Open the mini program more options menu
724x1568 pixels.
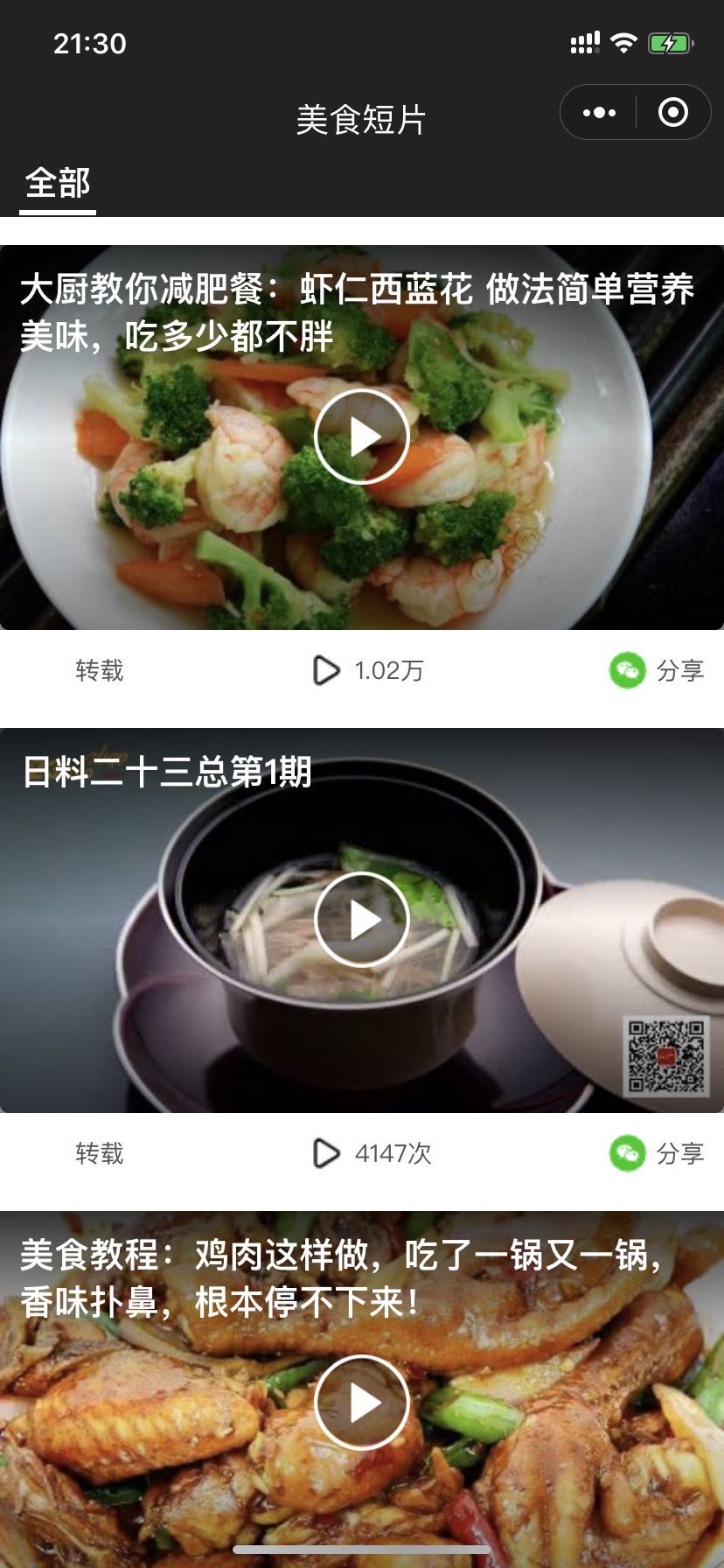[599, 113]
